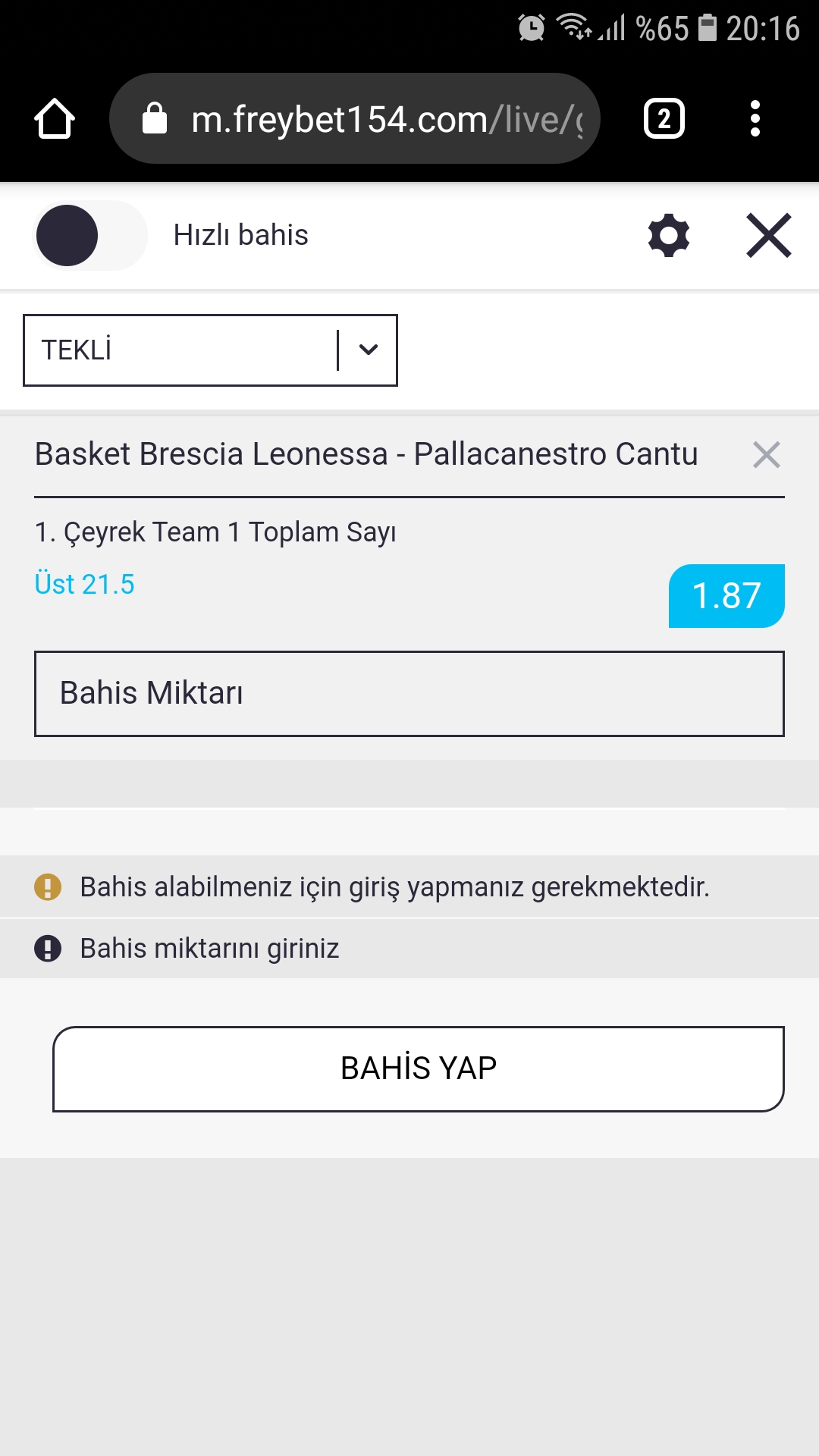Open the browser overflow menu
The width and height of the screenshot is (819, 1456).
(755, 118)
